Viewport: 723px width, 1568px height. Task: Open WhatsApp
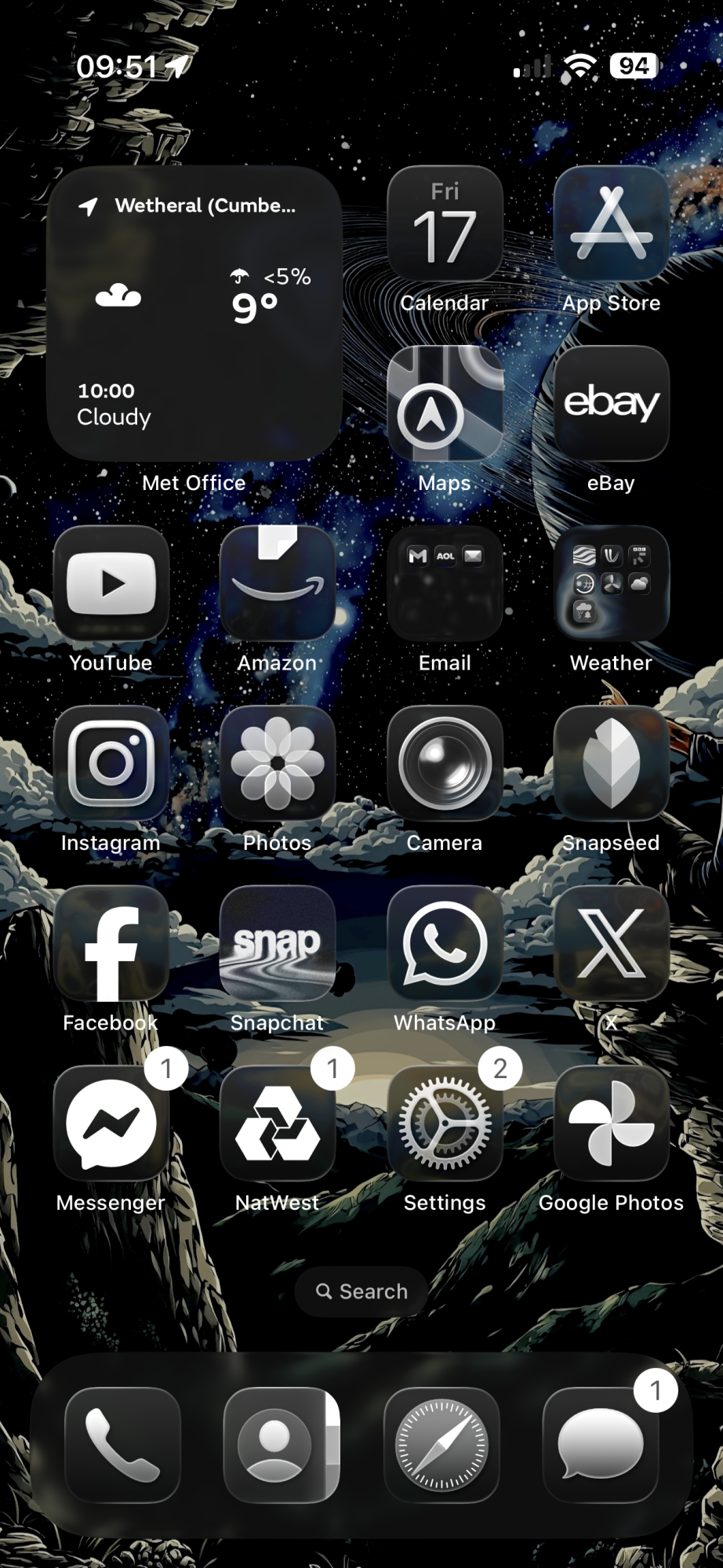pos(445,943)
